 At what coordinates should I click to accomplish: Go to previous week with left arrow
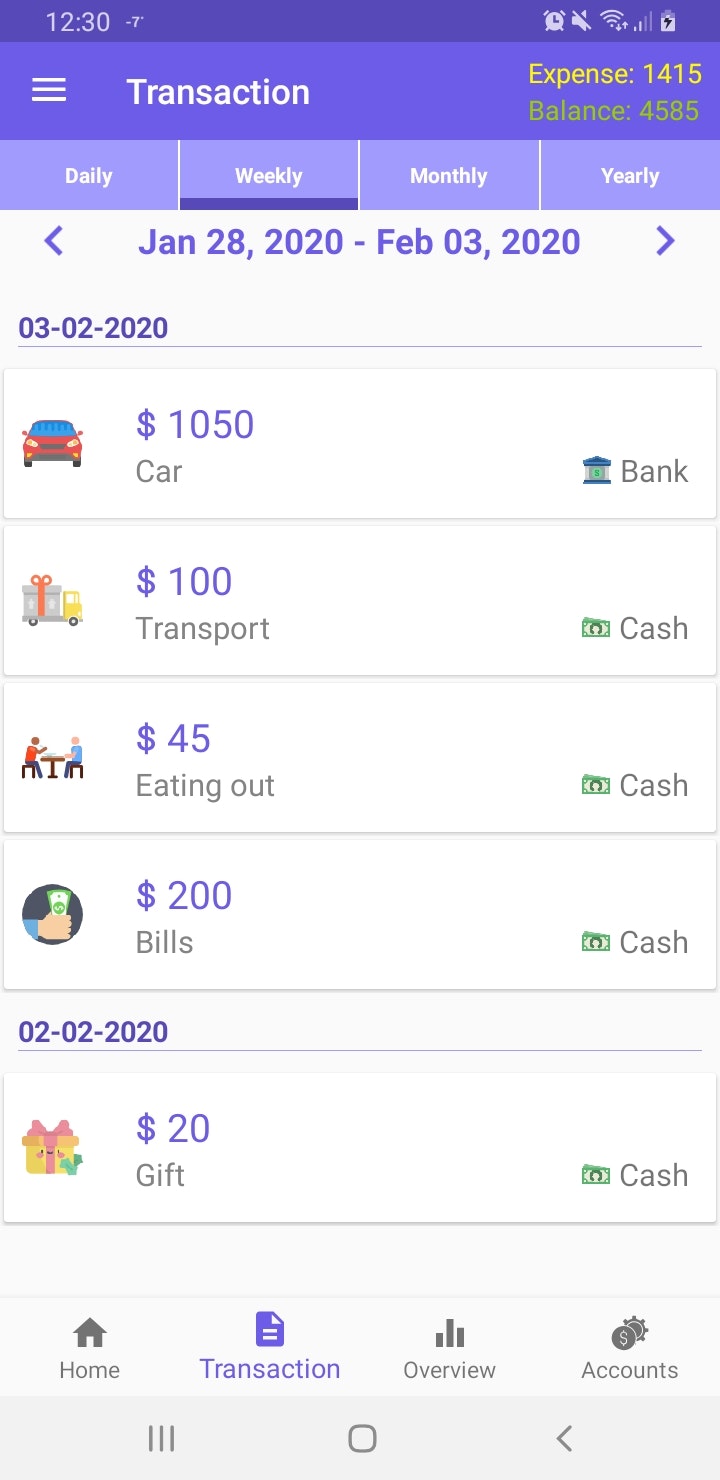(x=53, y=241)
